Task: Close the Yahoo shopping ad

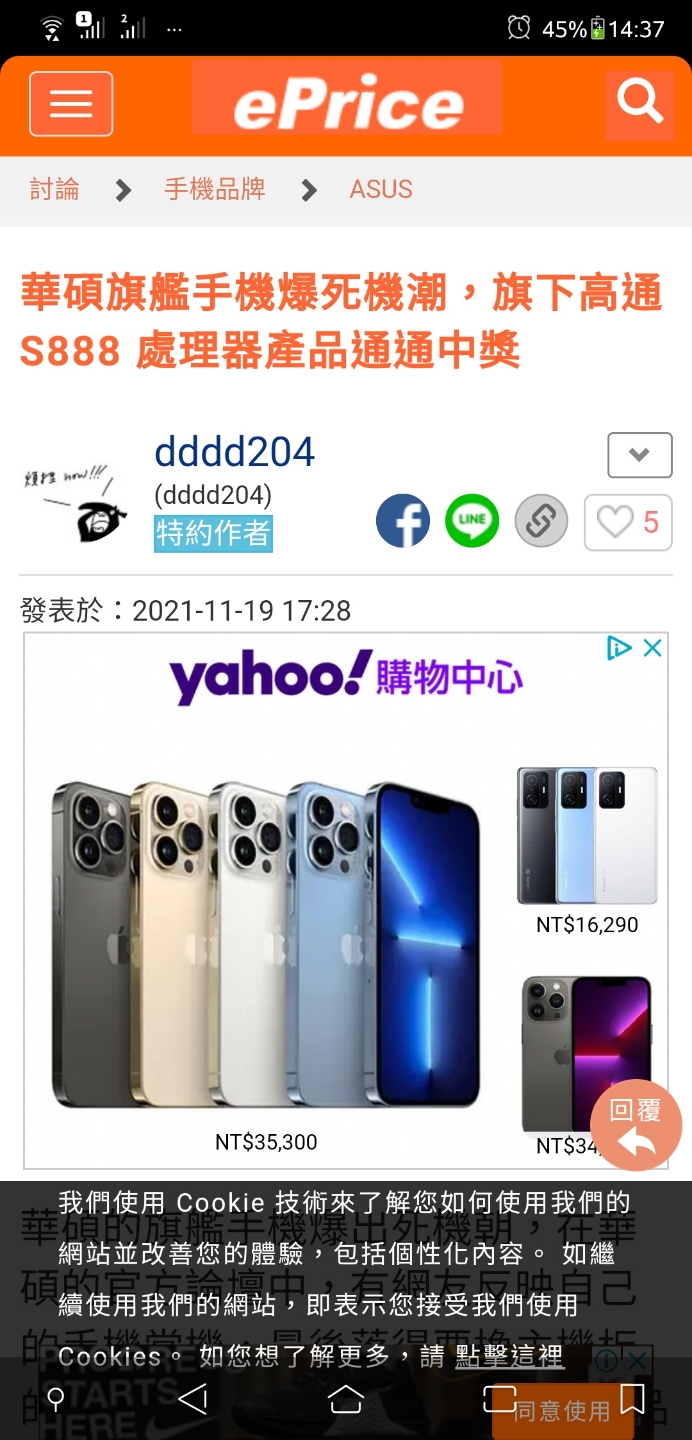Action: click(x=653, y=648)
